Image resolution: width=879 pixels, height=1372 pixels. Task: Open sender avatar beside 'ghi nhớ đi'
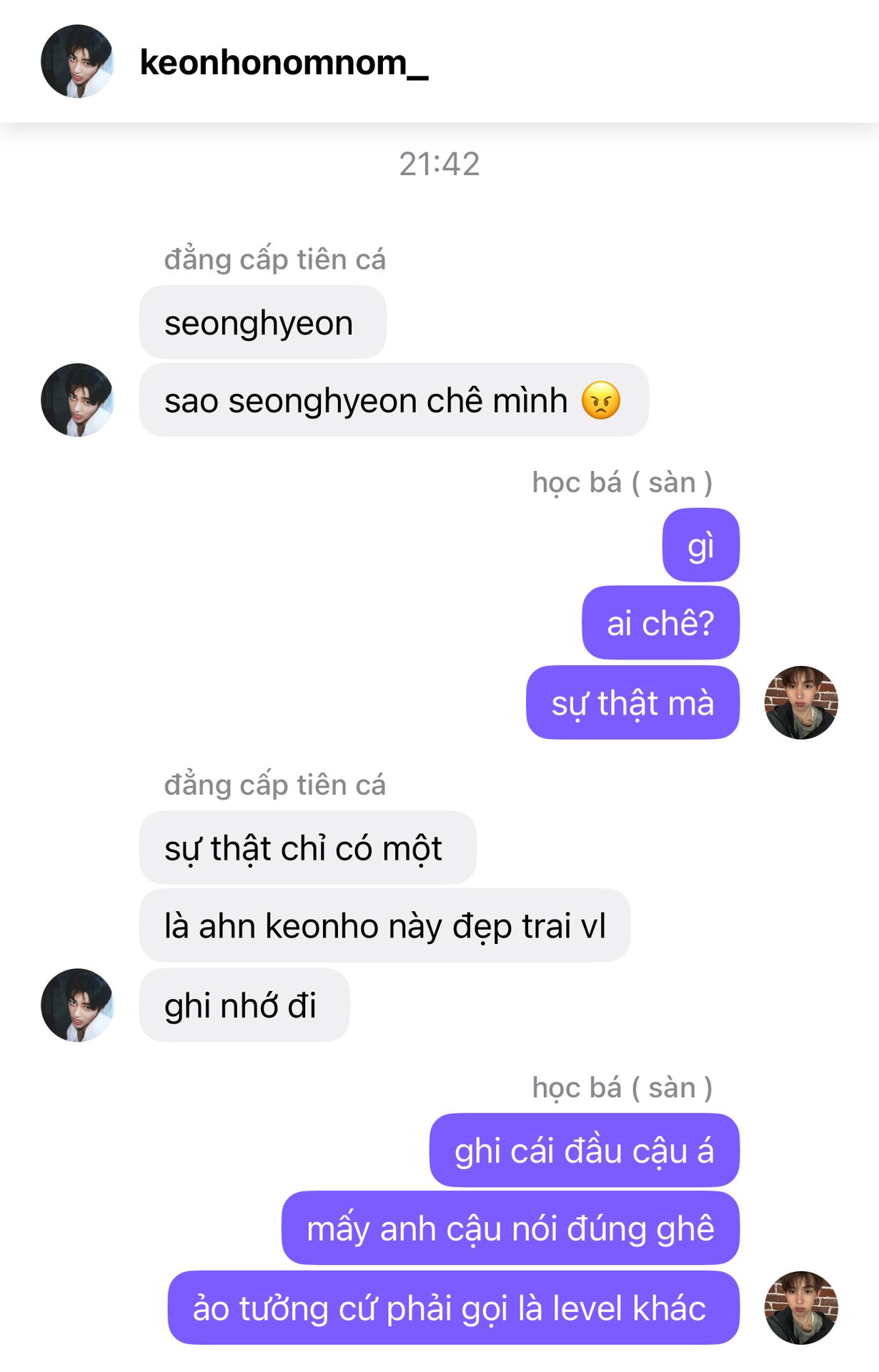coord(77,1005)
